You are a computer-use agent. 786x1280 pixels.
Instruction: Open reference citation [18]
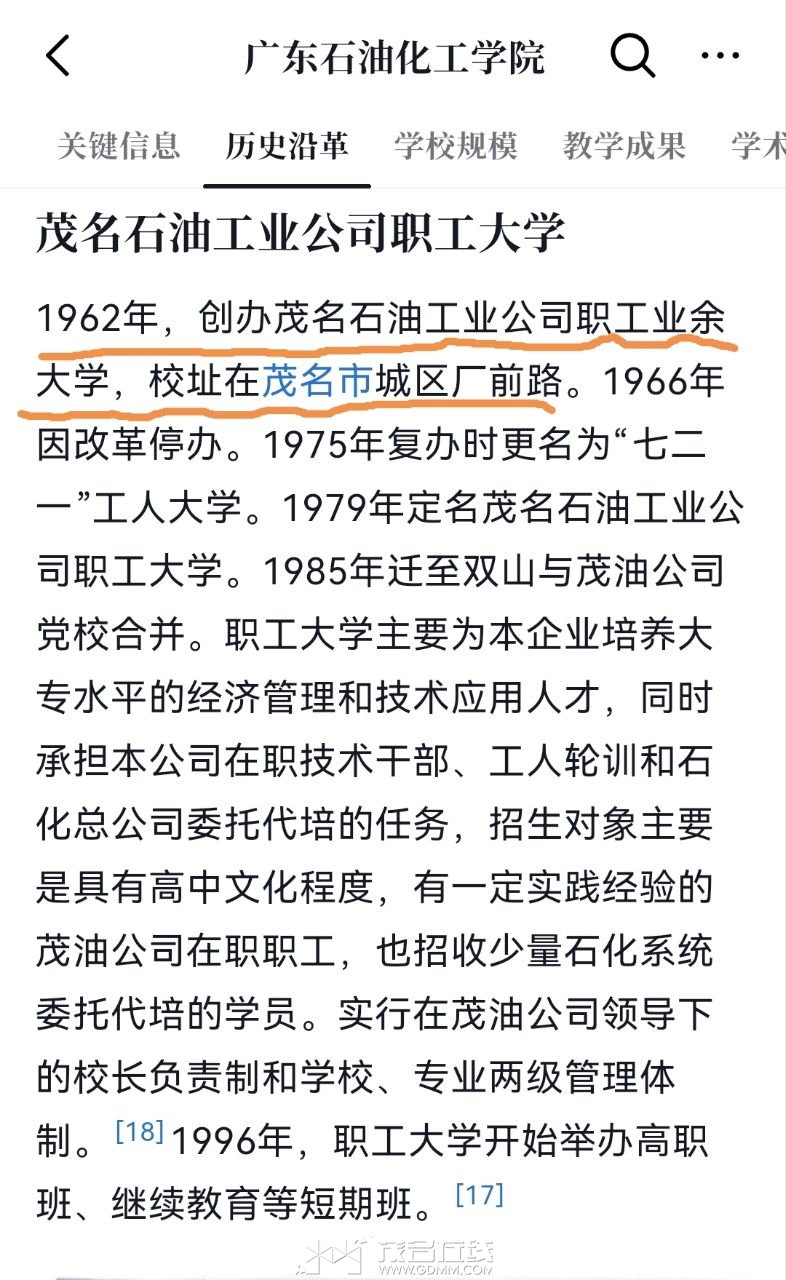(x=140, y=1132)
